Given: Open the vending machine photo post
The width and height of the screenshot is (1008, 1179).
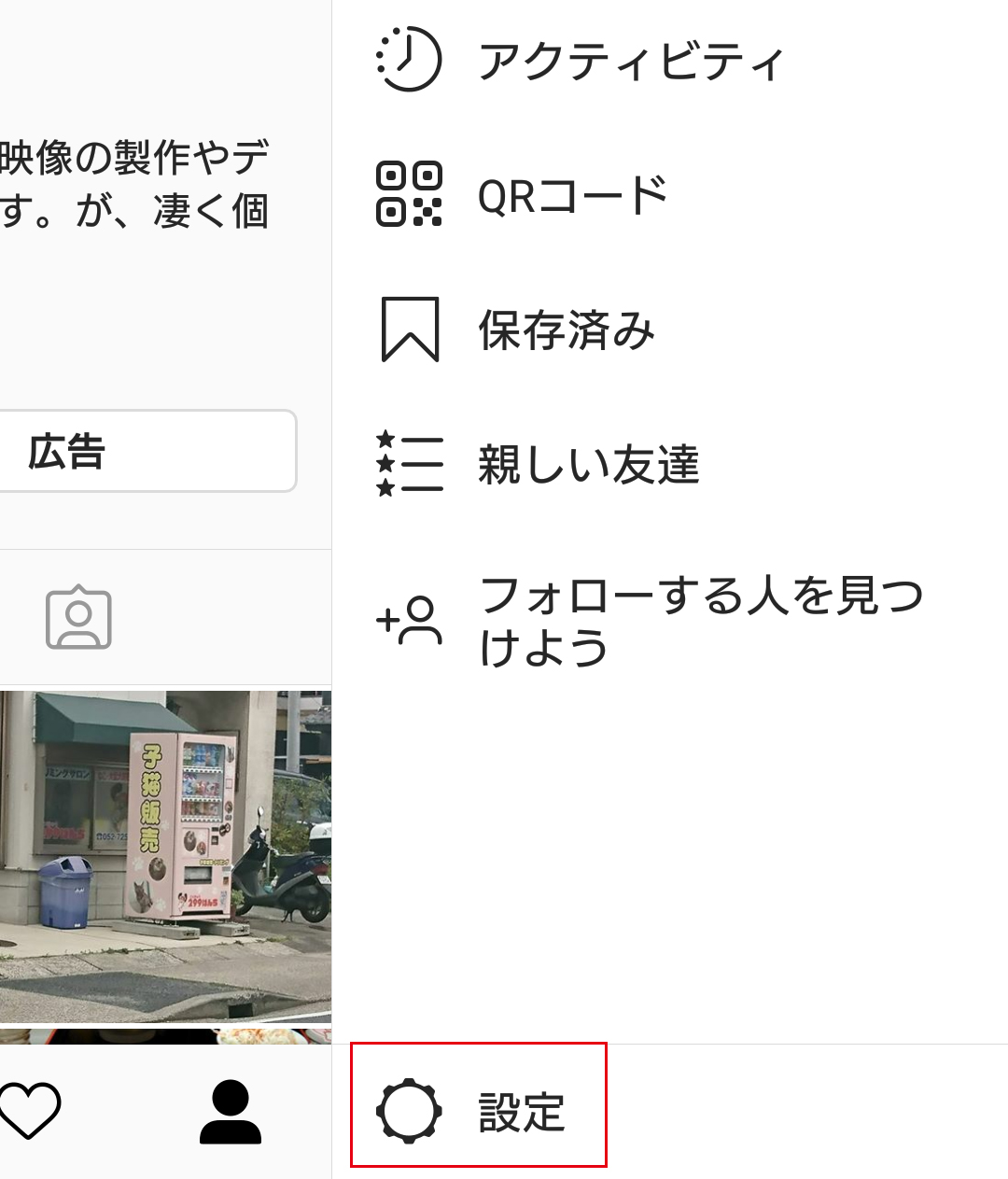Looking at the screenshot, I should [165, 856].
